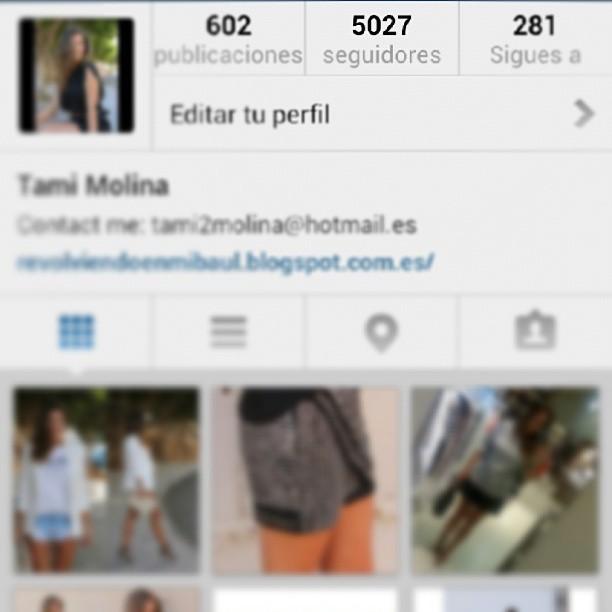Show the tagged photos tab
The height and width of the screenshot is (612, 612).
[x=535, y=332]
